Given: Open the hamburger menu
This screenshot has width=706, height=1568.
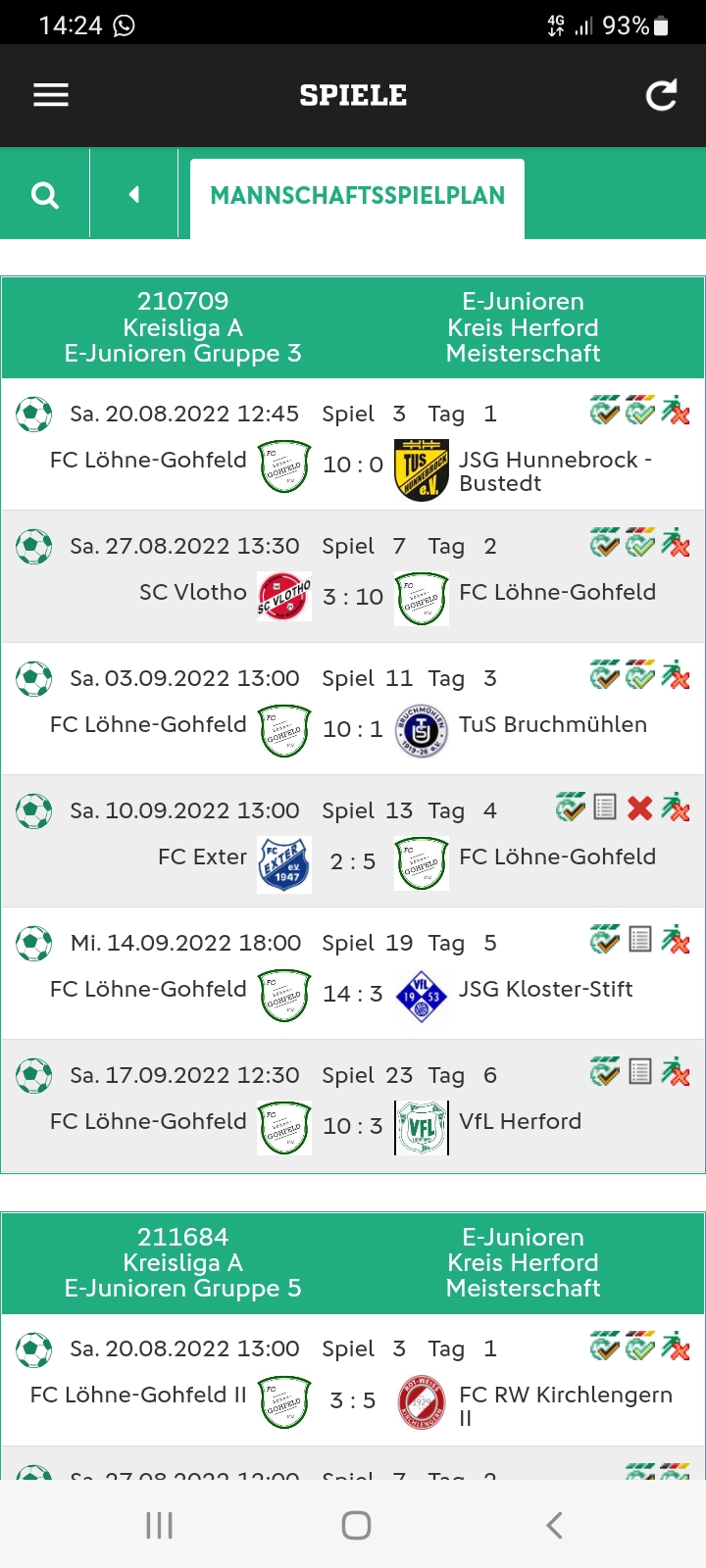Looking at the screenshot, I should point(51,95).
